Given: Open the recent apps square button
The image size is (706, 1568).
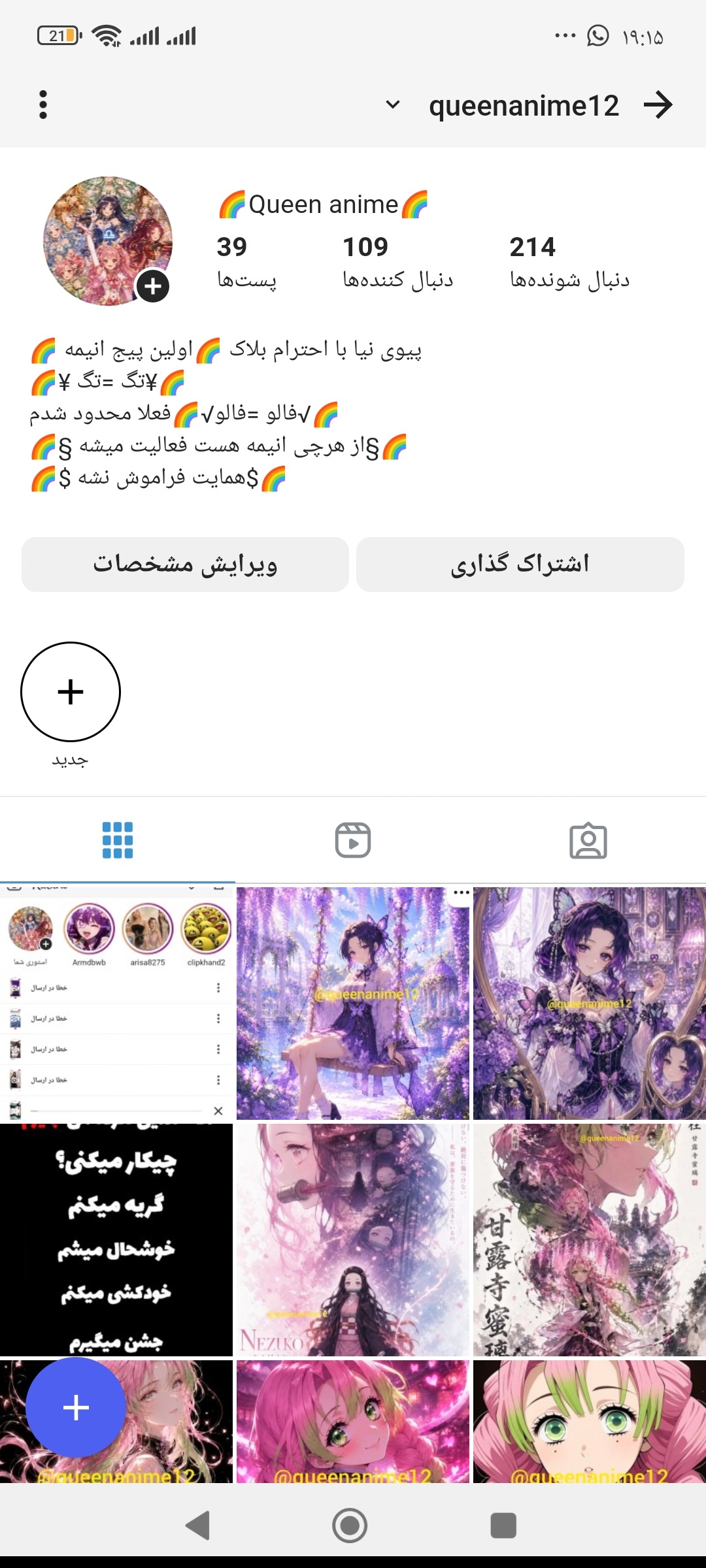Looking at the screenshot, I should coord(503,1526).
